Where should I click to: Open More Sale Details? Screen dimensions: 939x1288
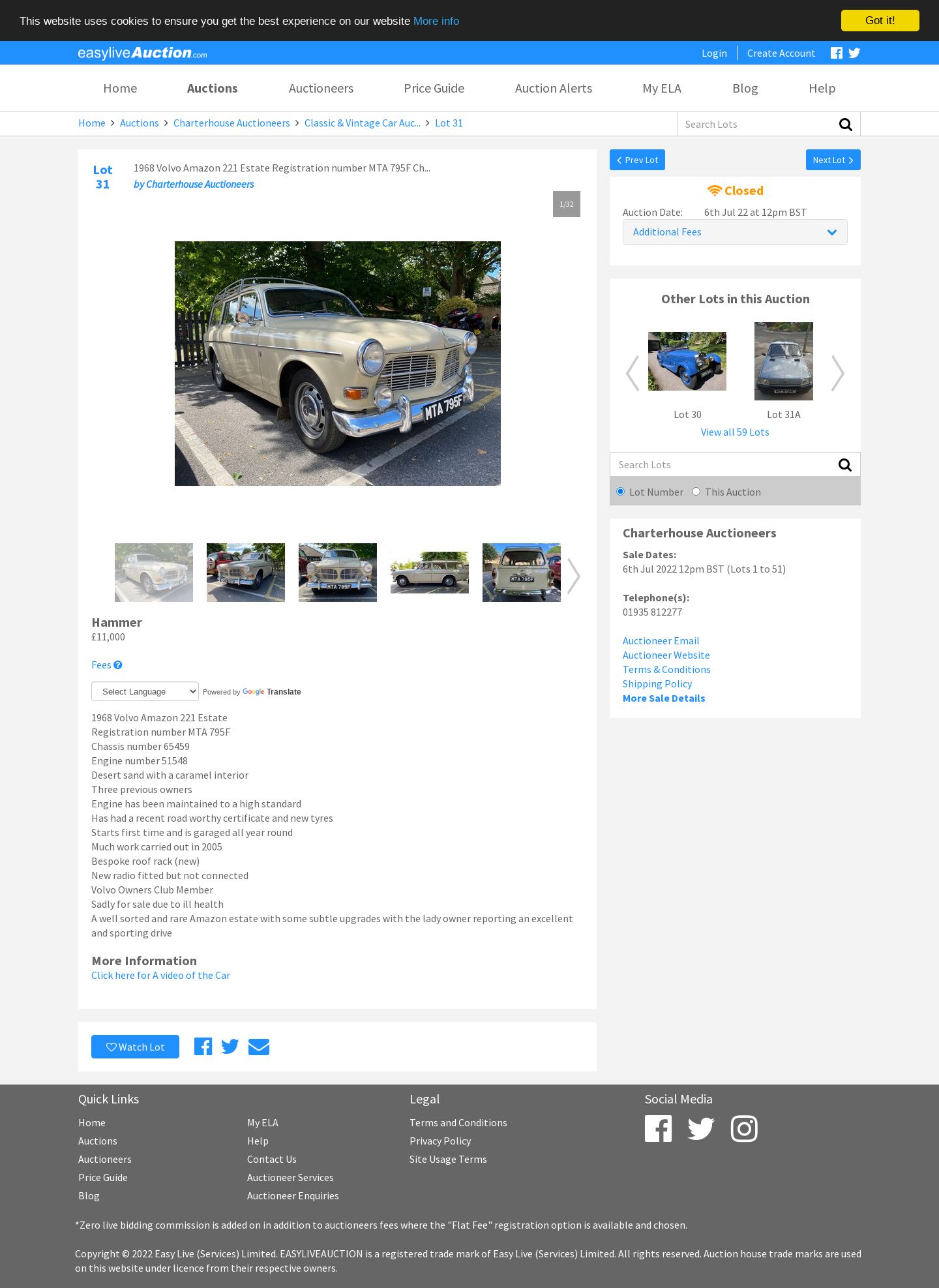coord(663,698)
